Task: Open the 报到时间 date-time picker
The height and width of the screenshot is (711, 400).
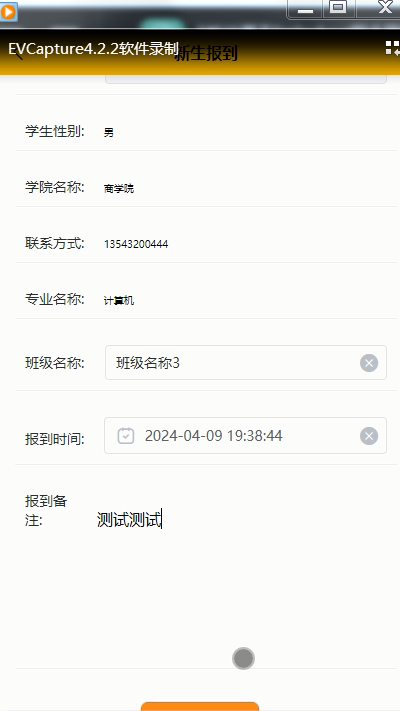Action: tap(245, 435)
